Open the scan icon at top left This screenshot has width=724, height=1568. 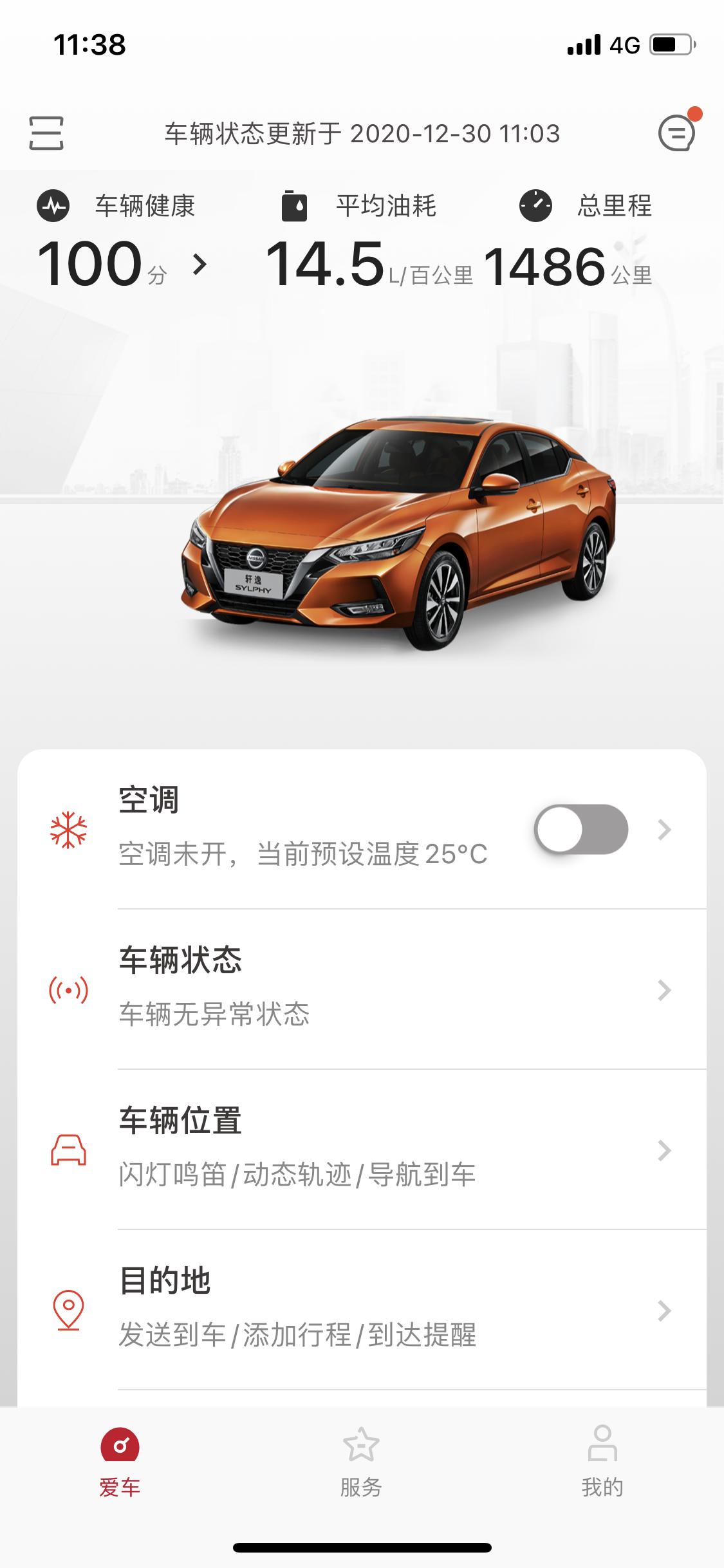(46, 134)
